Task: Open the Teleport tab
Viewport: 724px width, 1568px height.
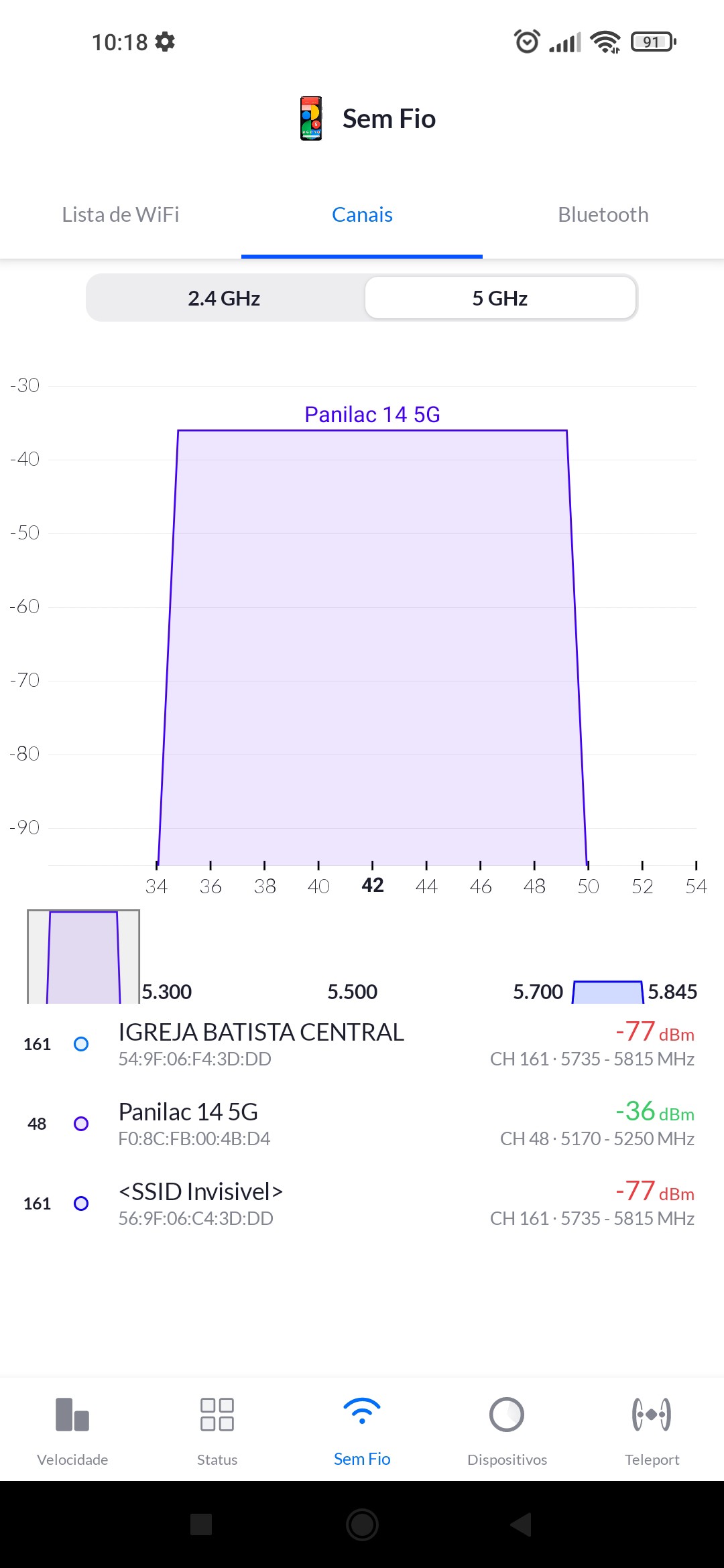Action: coord(652,1430)
